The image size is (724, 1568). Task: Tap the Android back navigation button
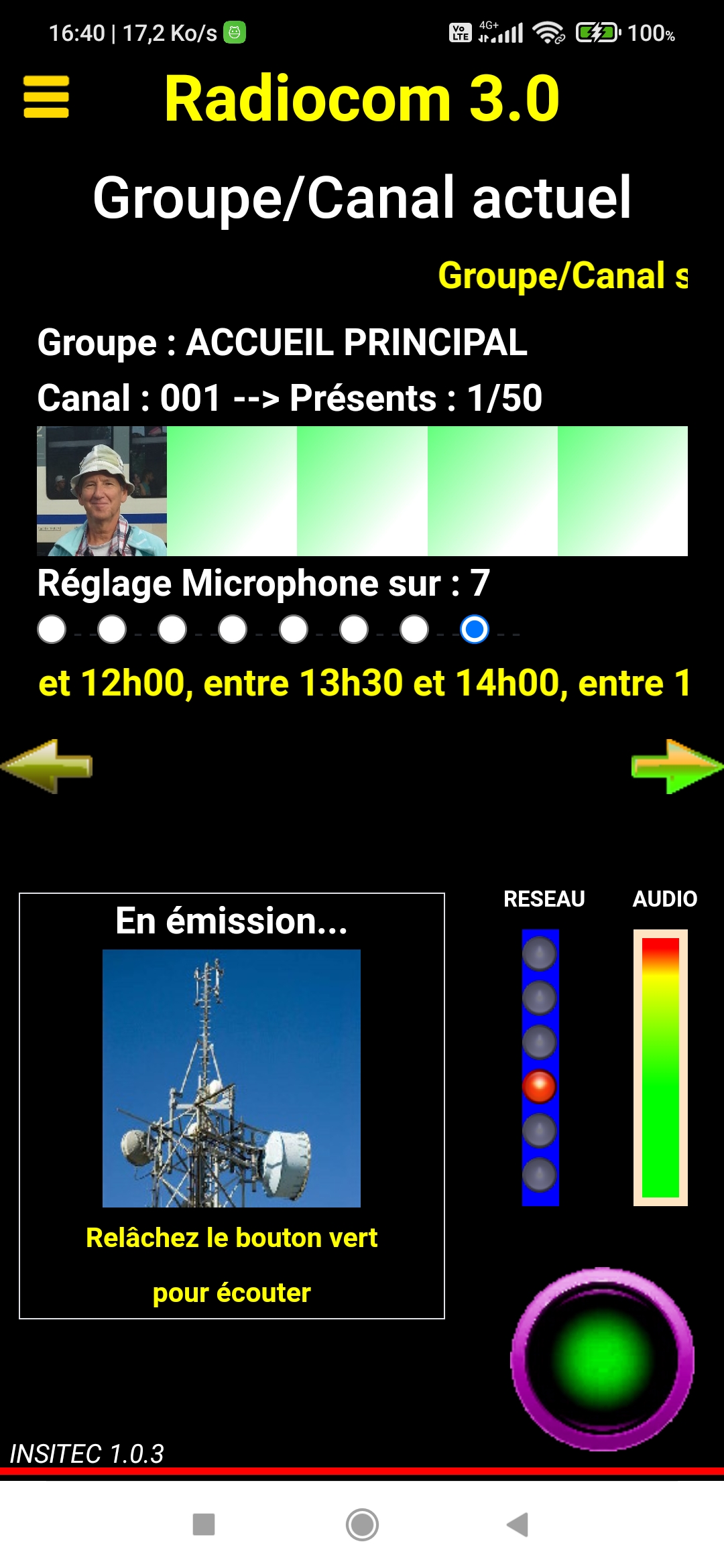[x=518, y=1524]
